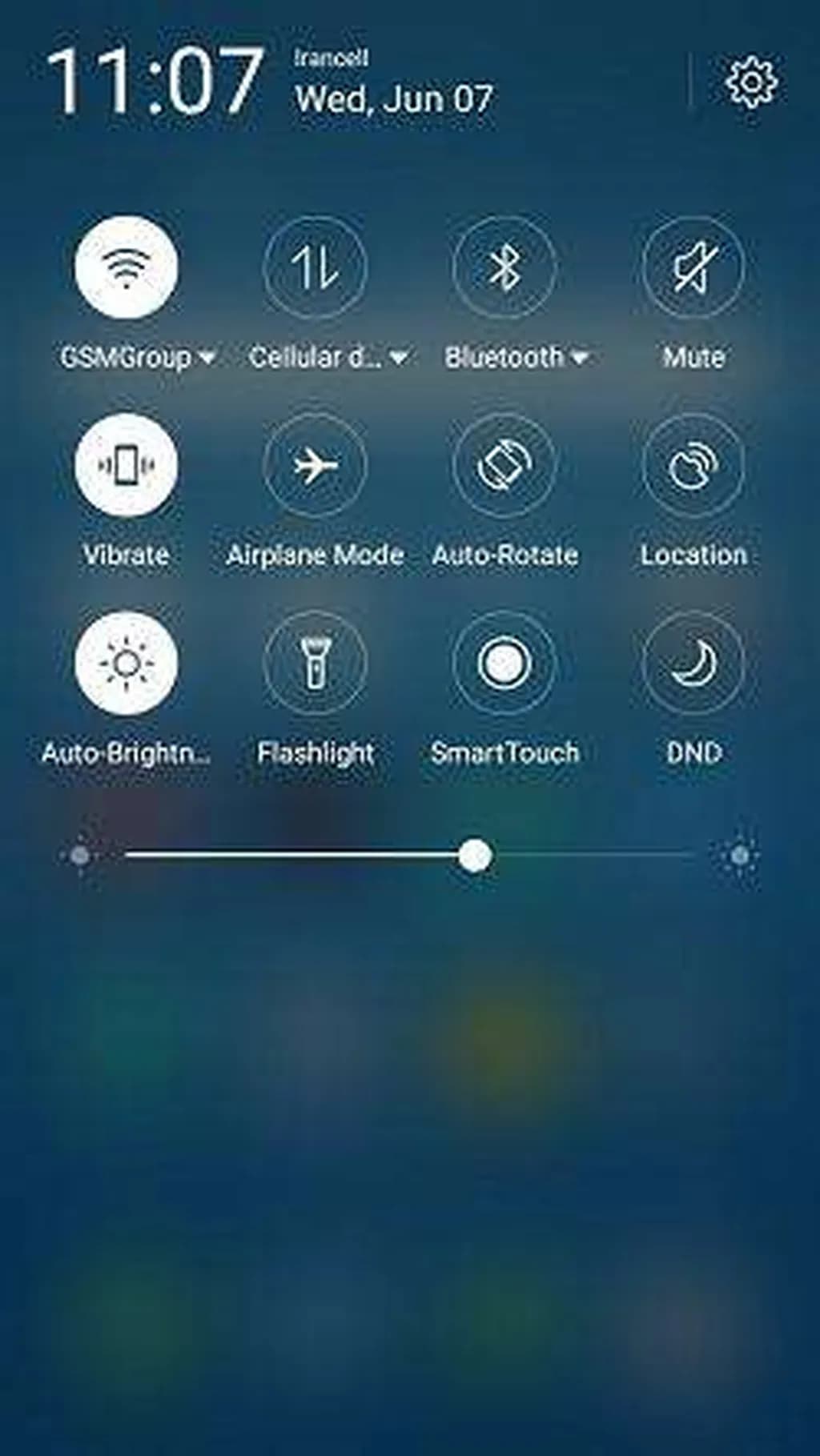Switch on the Flashlight
Image resolution: width=820 pixels, height=1456 pixels.
click(315, 663)
